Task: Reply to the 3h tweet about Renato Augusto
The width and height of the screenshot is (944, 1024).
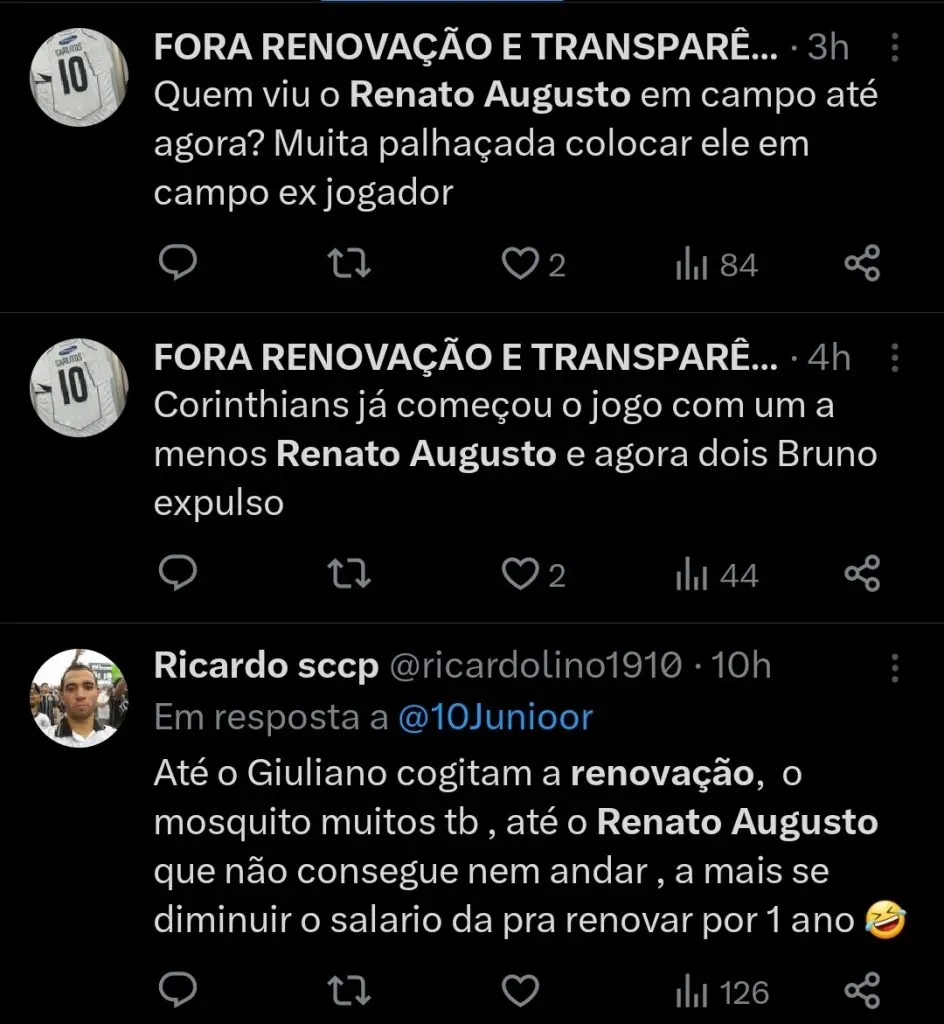Action: point(178,264)
